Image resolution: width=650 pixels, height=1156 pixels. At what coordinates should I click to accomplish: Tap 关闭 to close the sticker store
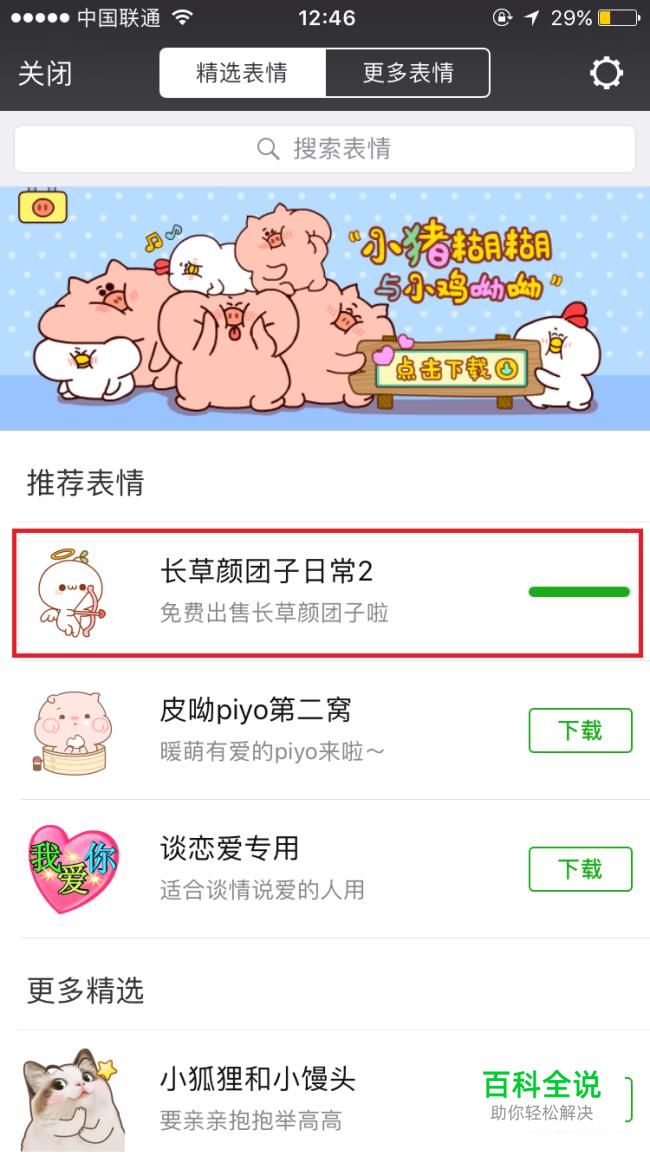(x=45, y=74)
